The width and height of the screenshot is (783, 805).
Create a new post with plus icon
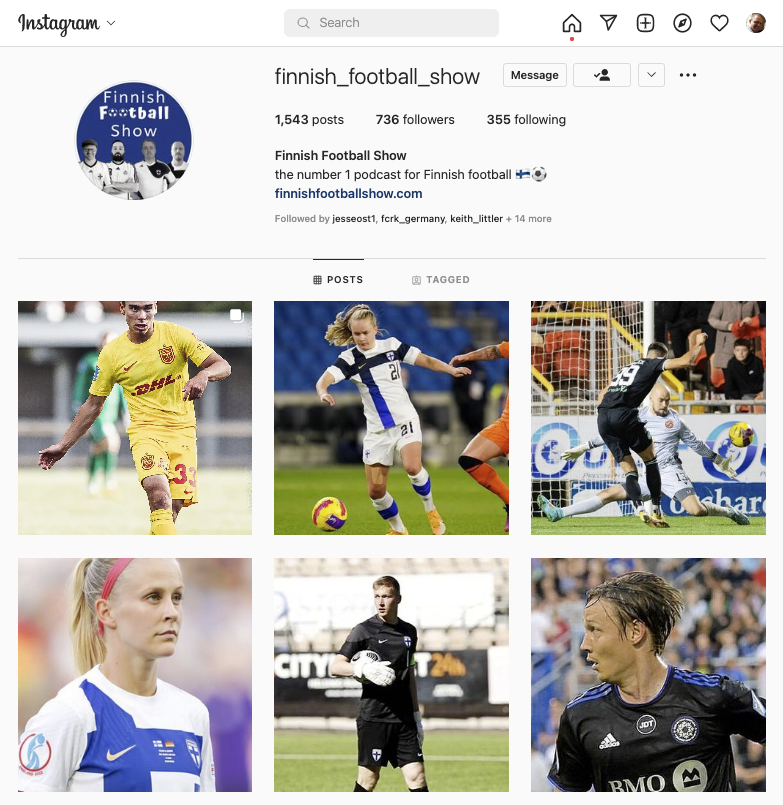[646, 23]
